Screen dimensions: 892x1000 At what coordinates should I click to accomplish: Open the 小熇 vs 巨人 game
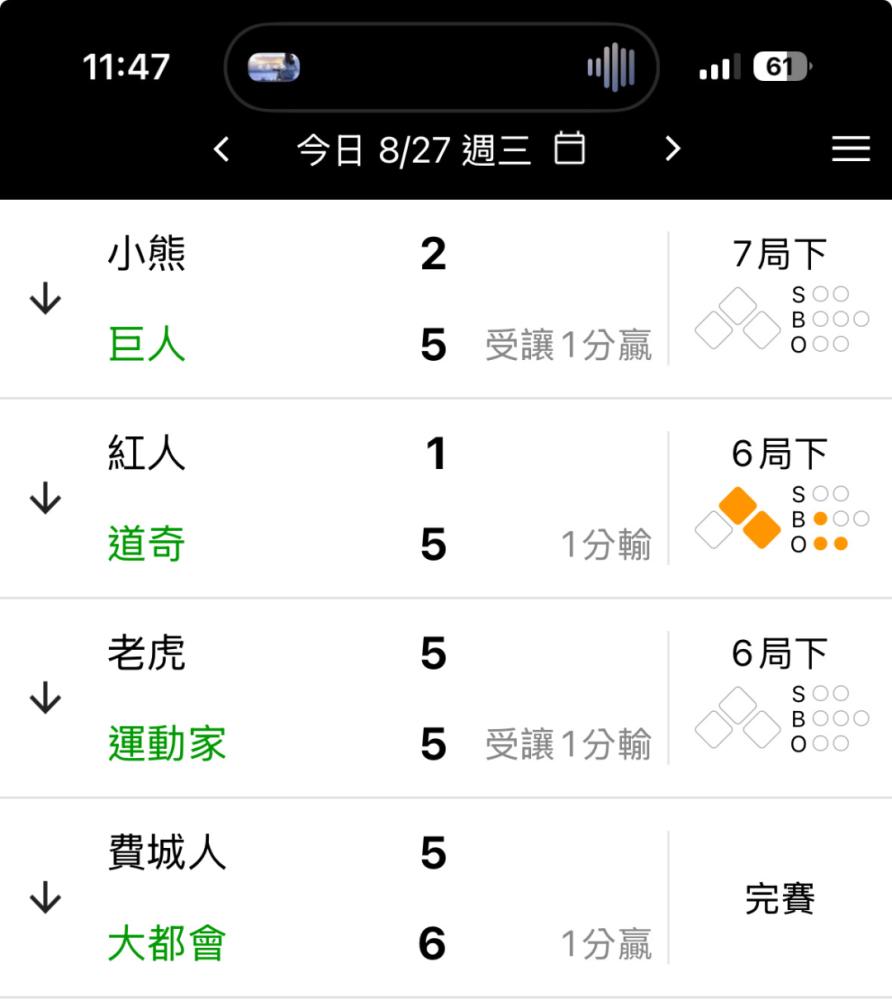coord(446,299)
